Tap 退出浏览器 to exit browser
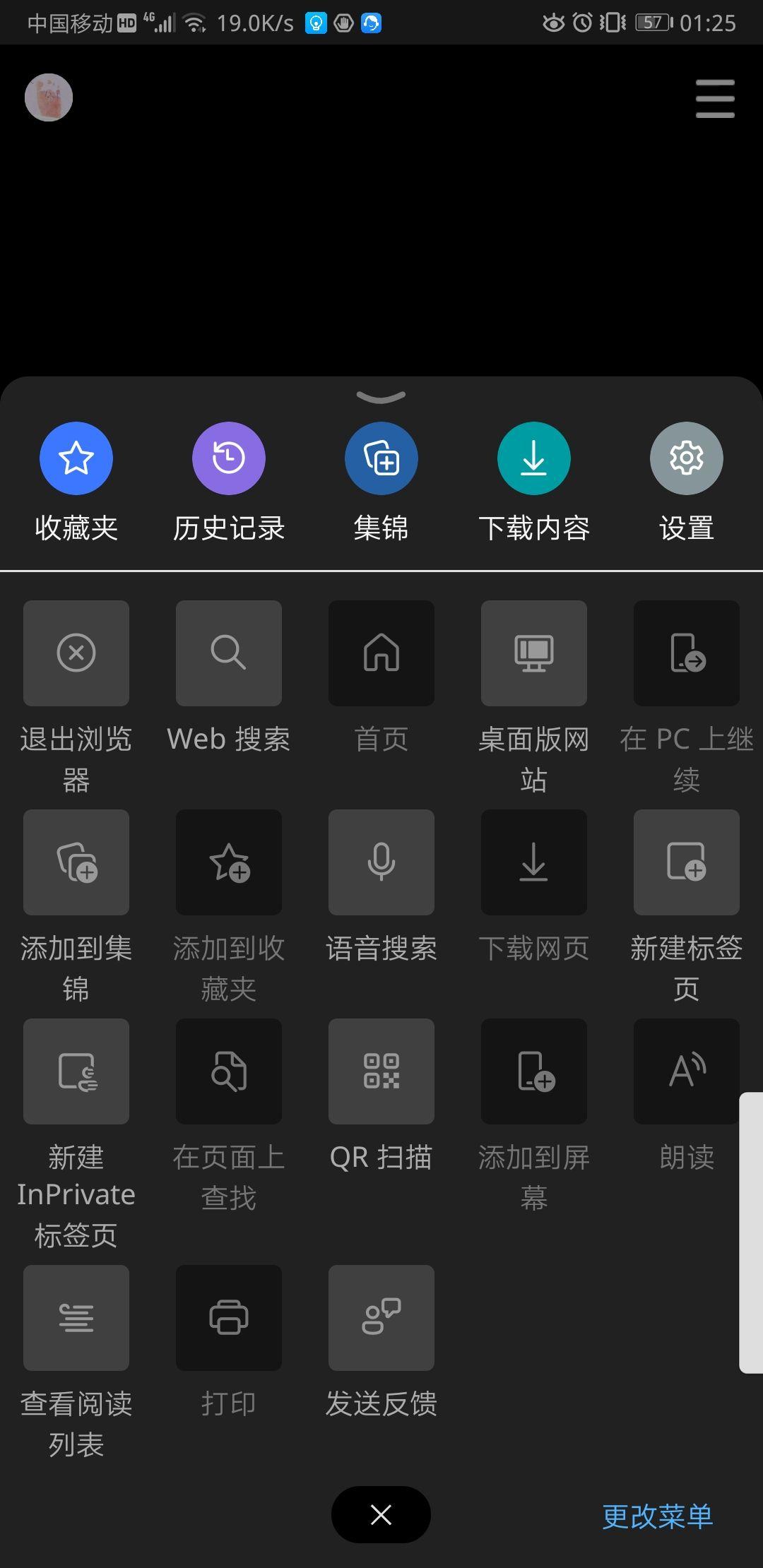 pos(76,653)
